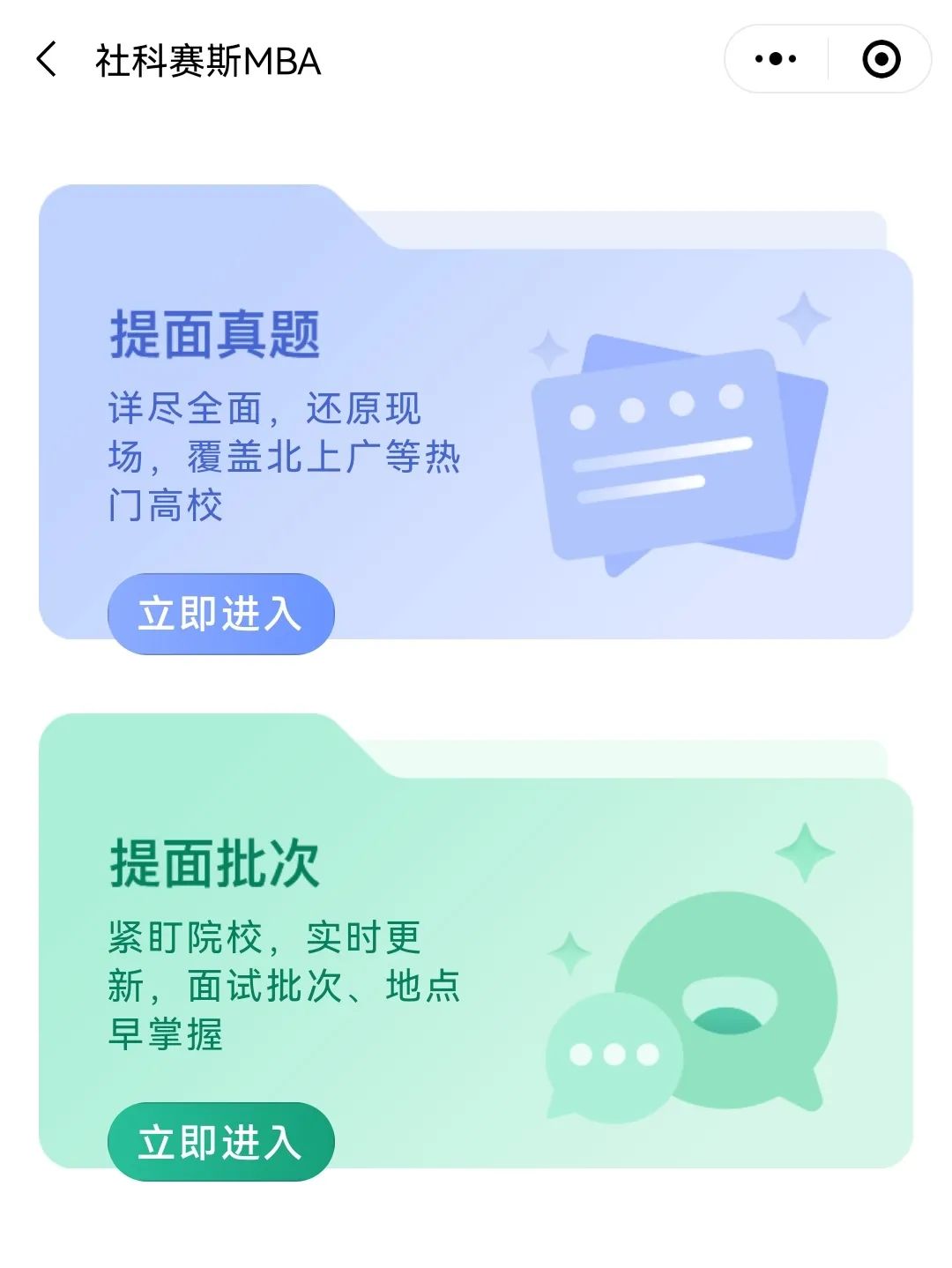Tap 立即进入 under 提面批次
Viewport: 952px width, 1268px height.
220,1142
